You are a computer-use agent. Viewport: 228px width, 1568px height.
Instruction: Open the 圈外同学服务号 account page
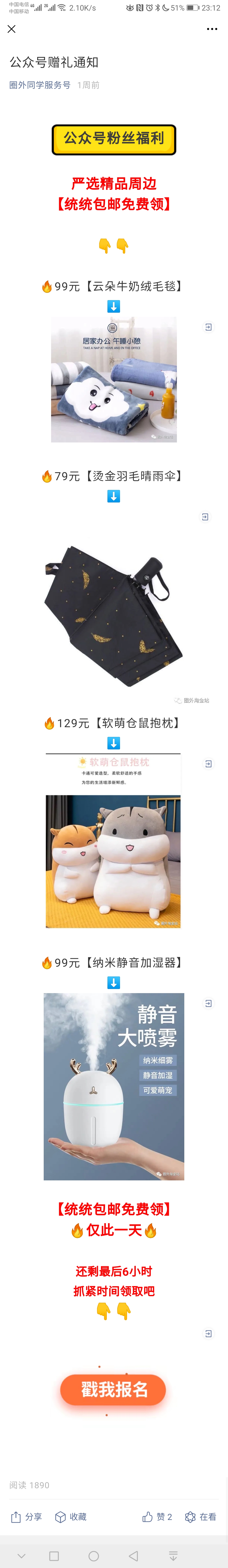coord(40,85)
